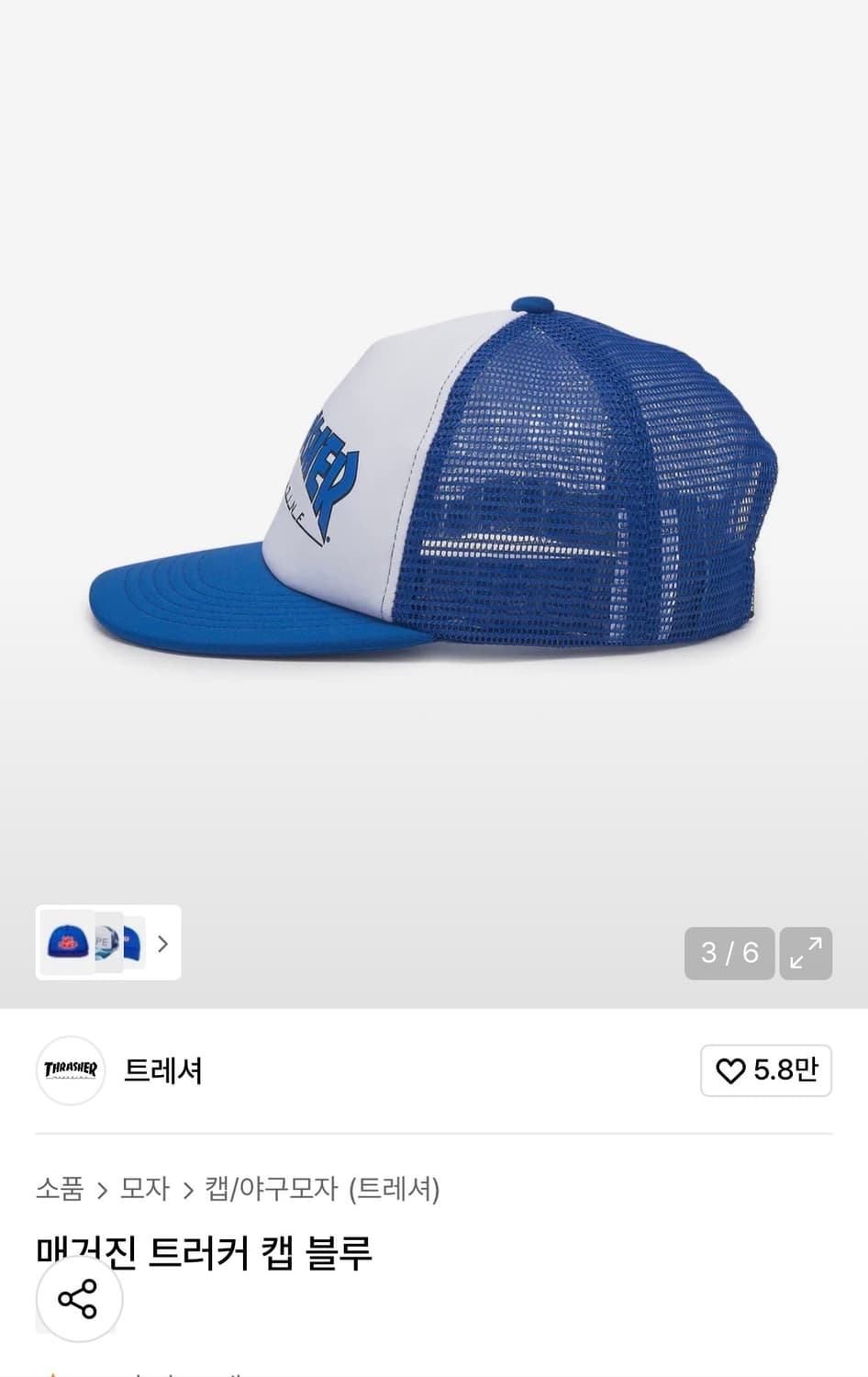Reveal hidden product photos using the arrow
Image resolution: width=868 pixels, height=1377 pixels.
pos(161,943)
